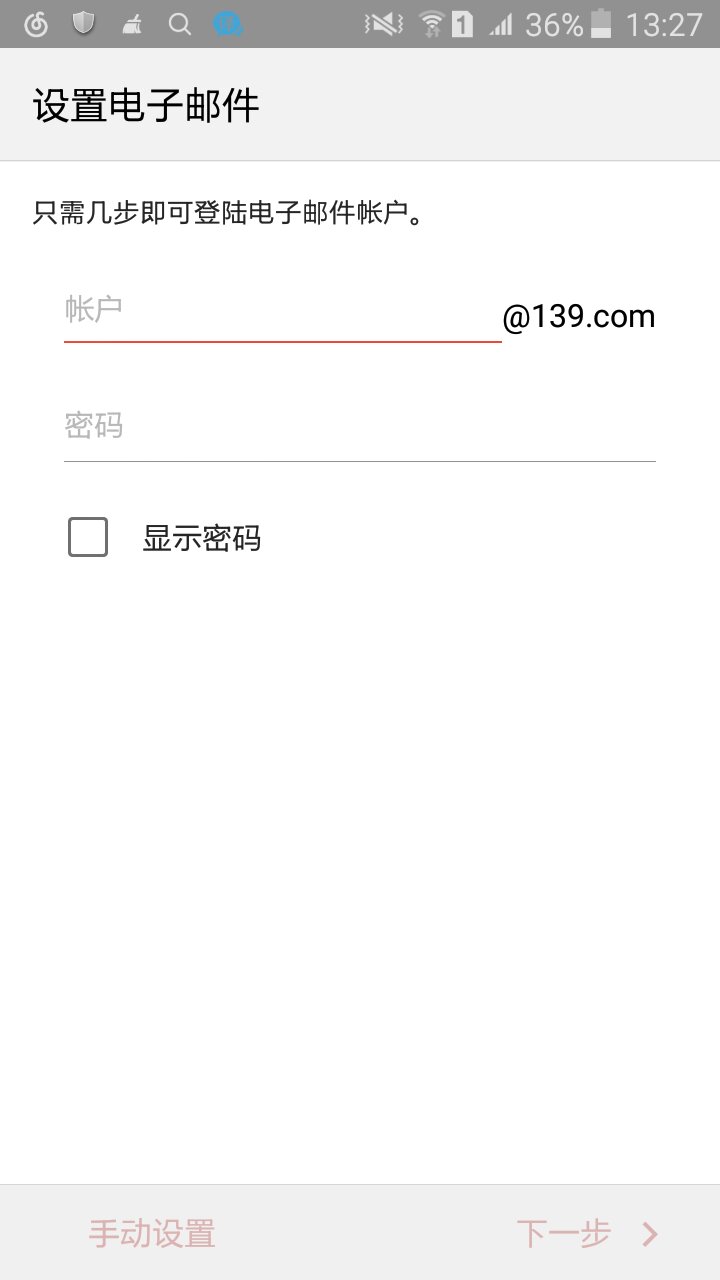The height and width of the screenshot is (1280, 720).
Task: Click the 帐户 account input field
Action: pos(280,310)
